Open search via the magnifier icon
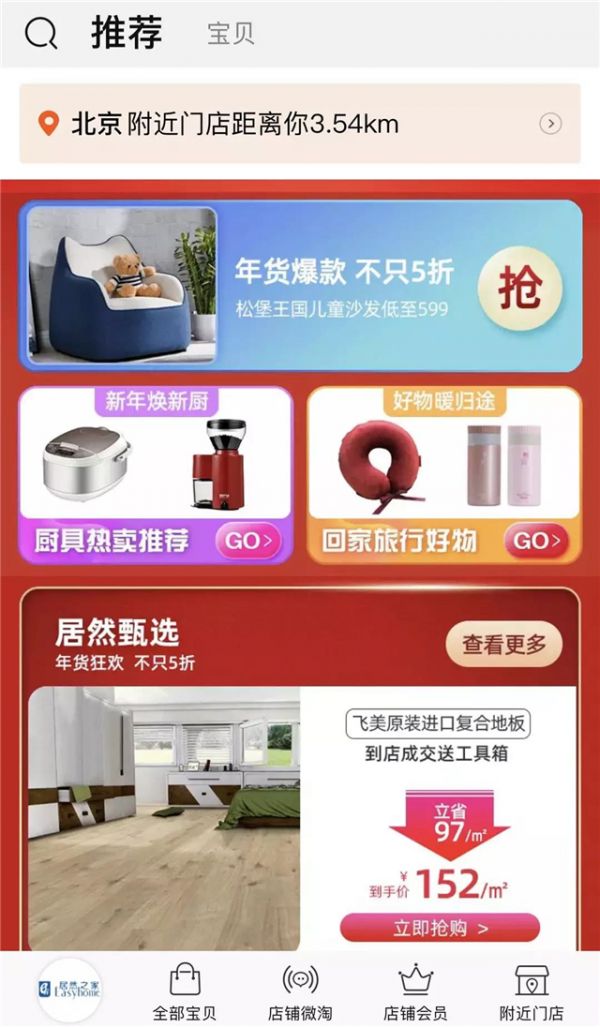This screenshot has height=1027, width=600. point(41,33)
